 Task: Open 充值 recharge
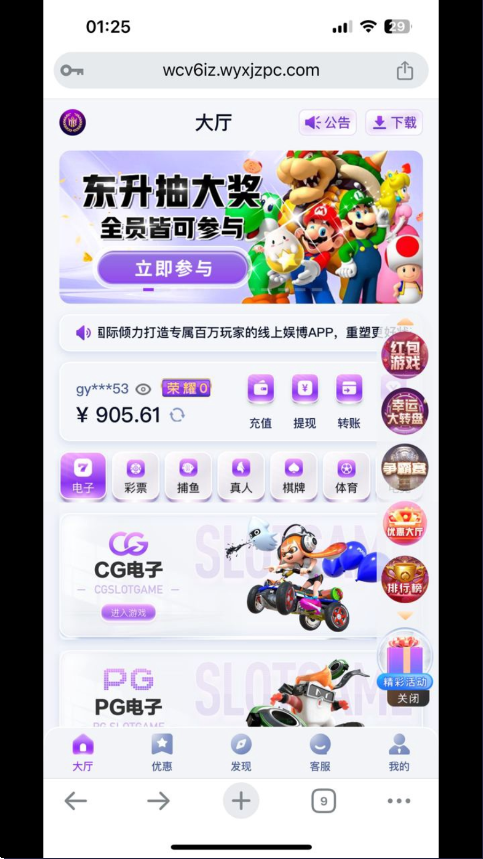(261, 401)
